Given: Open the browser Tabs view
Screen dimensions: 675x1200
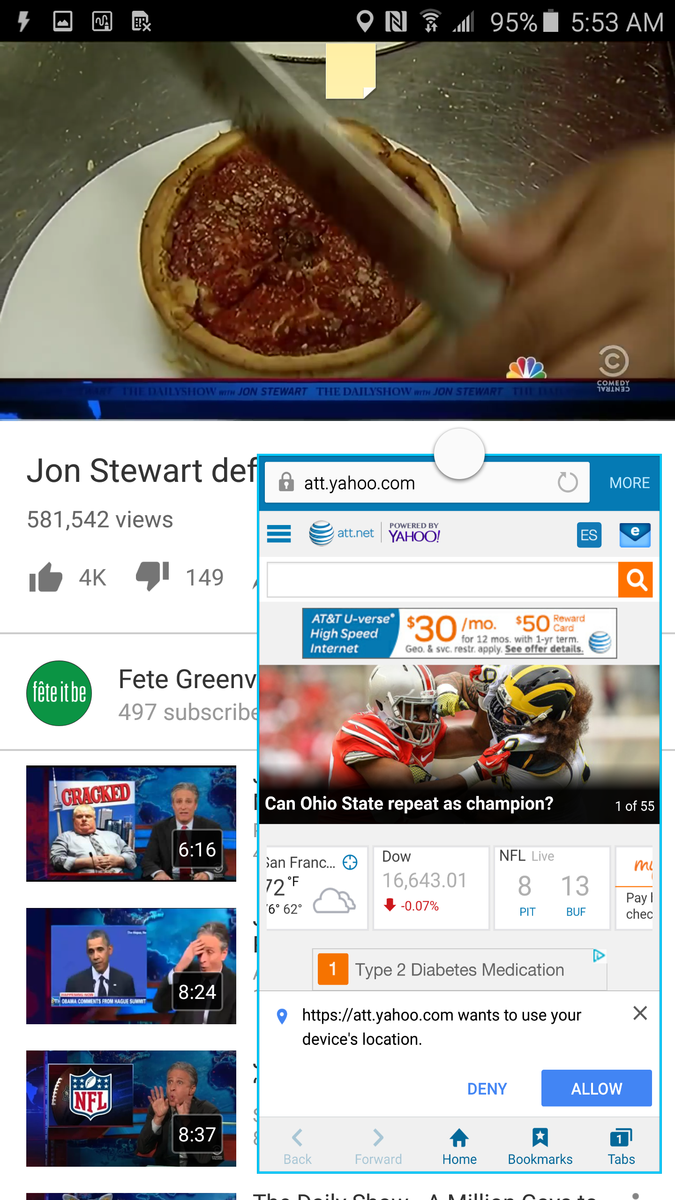Looking at the screenshot, I should pyautogui.click(x=621, y=1146).
